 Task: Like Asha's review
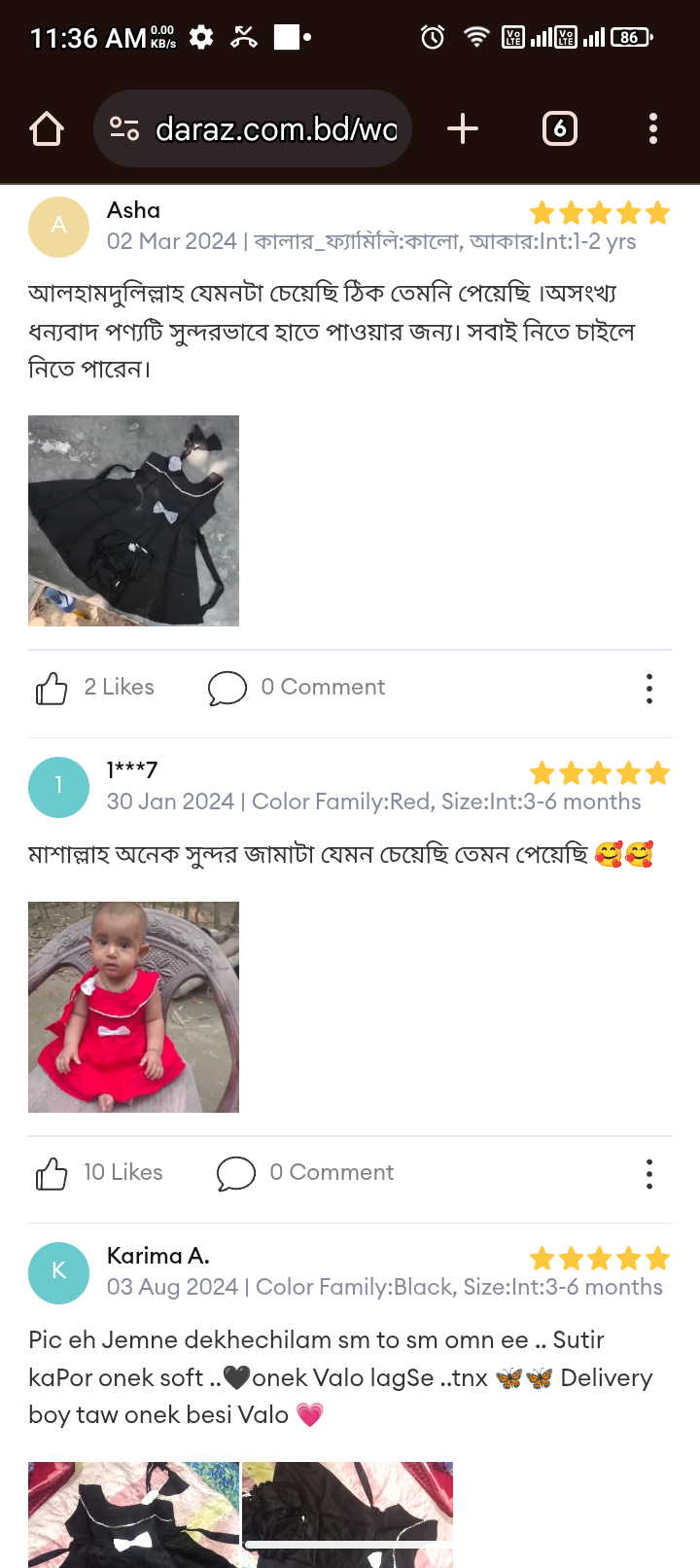52,688
